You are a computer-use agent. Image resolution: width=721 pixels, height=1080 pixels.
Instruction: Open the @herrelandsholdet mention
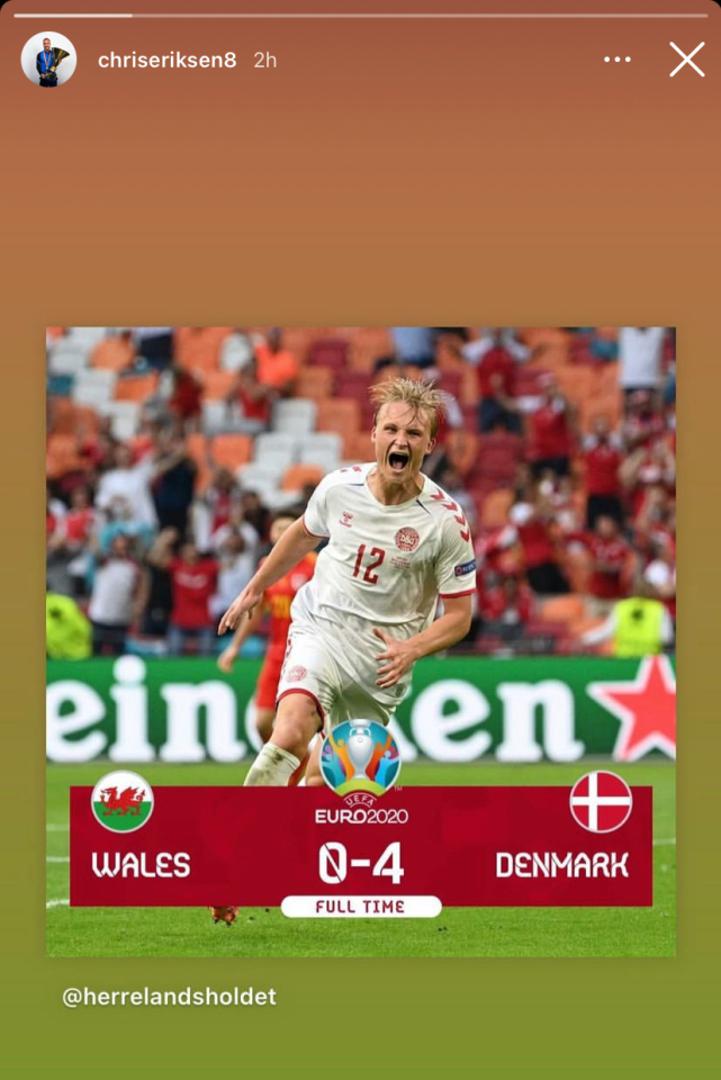pyautogui.click(x=169, y=996)
